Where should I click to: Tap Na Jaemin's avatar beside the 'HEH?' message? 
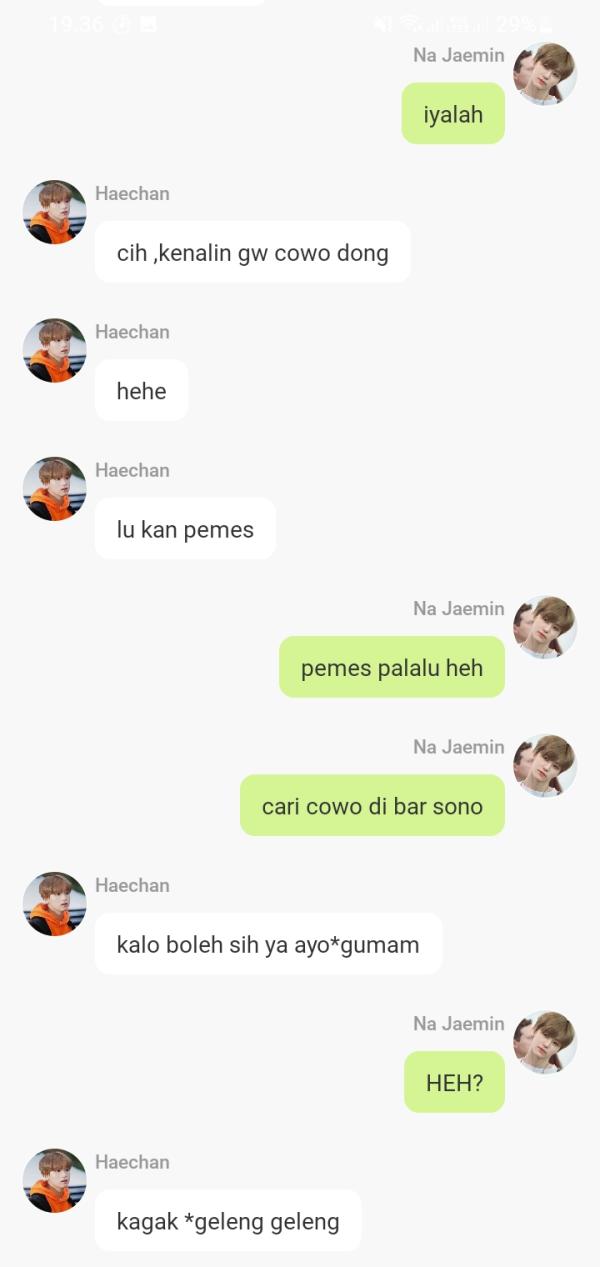click(545, 1042)
